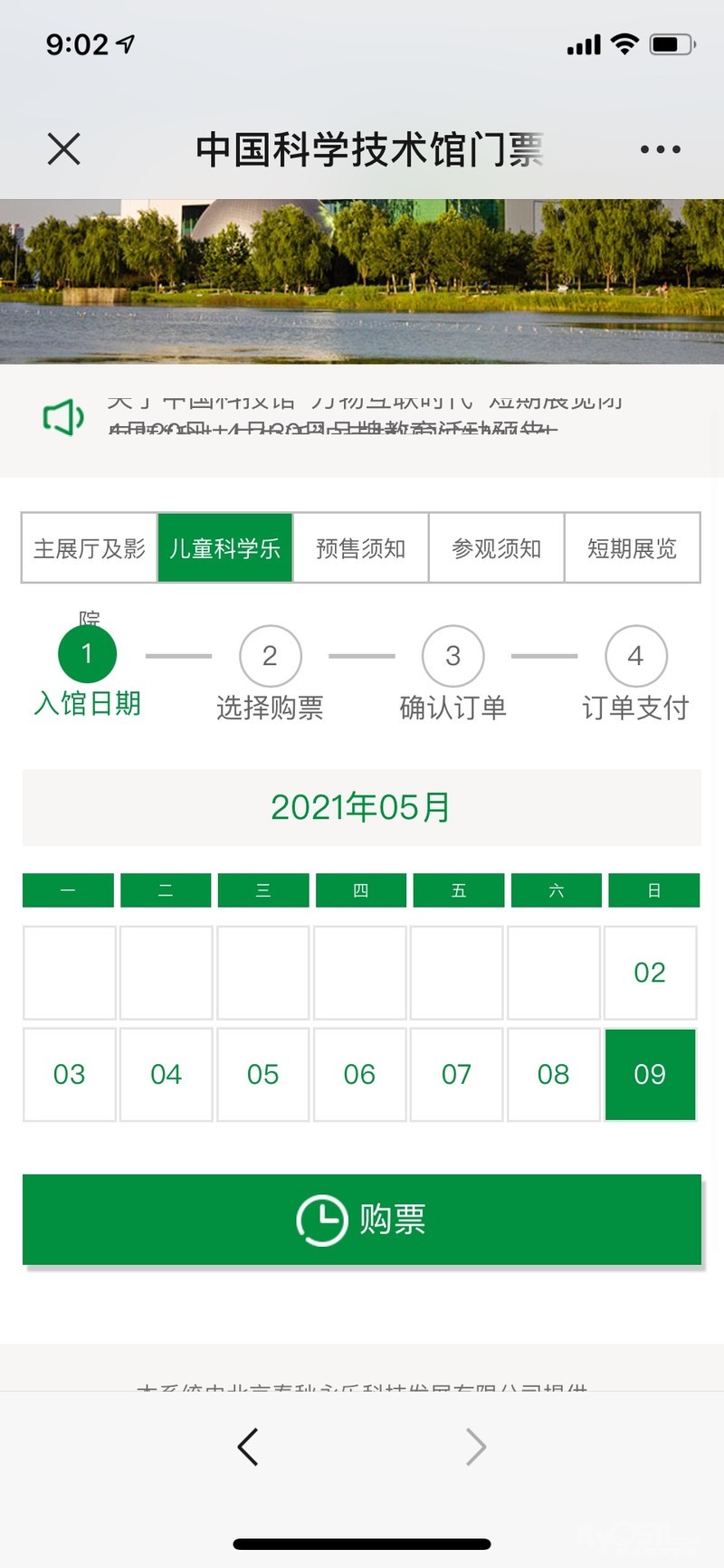The width and height of the screenshot is (724, 1568).
Task: Select the 儿童科学乐园 tab
Action: pyautogui.click(x=225, y=548)
